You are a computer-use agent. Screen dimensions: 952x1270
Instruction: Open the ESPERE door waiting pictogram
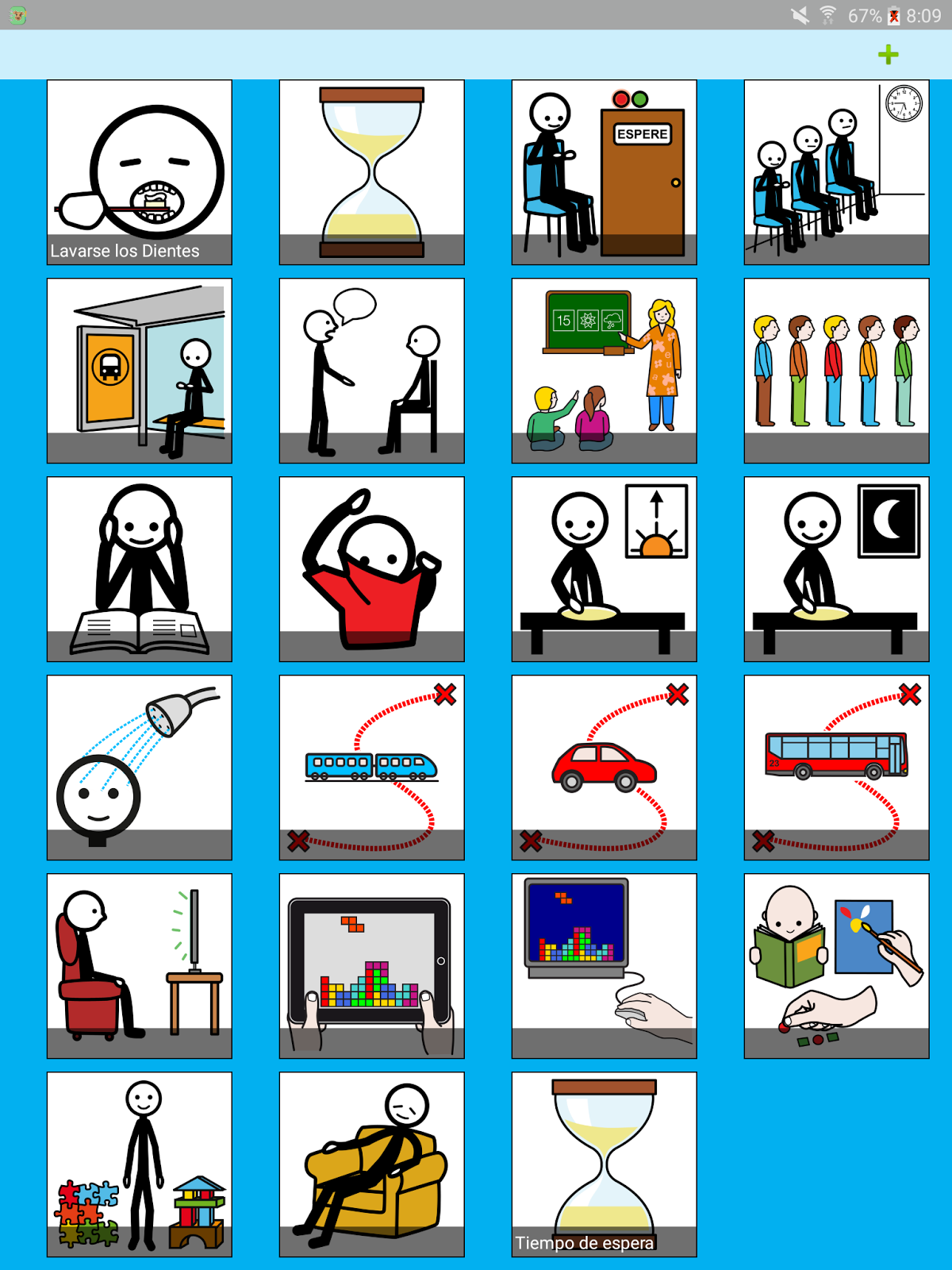click(604, 172)
